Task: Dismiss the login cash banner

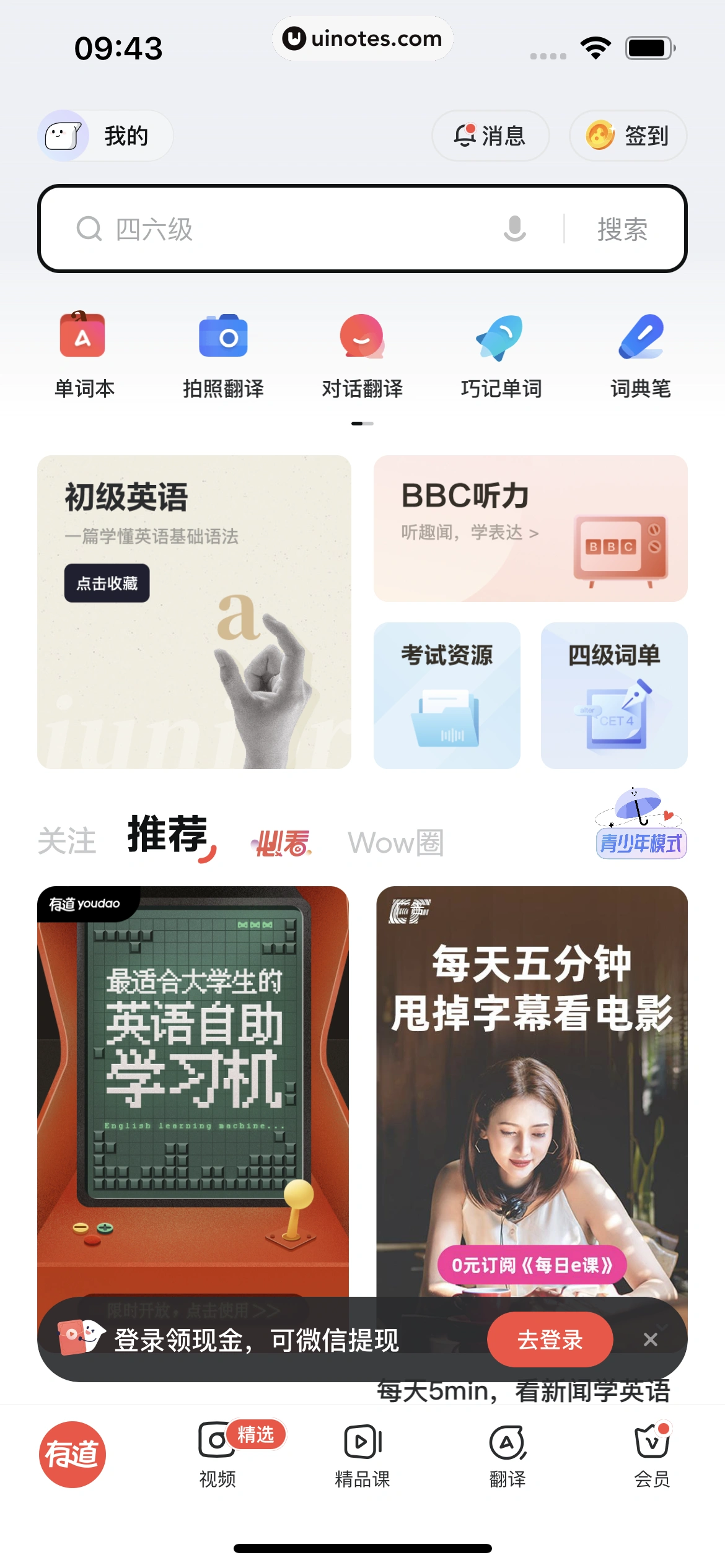Action: coord(651,1339)
